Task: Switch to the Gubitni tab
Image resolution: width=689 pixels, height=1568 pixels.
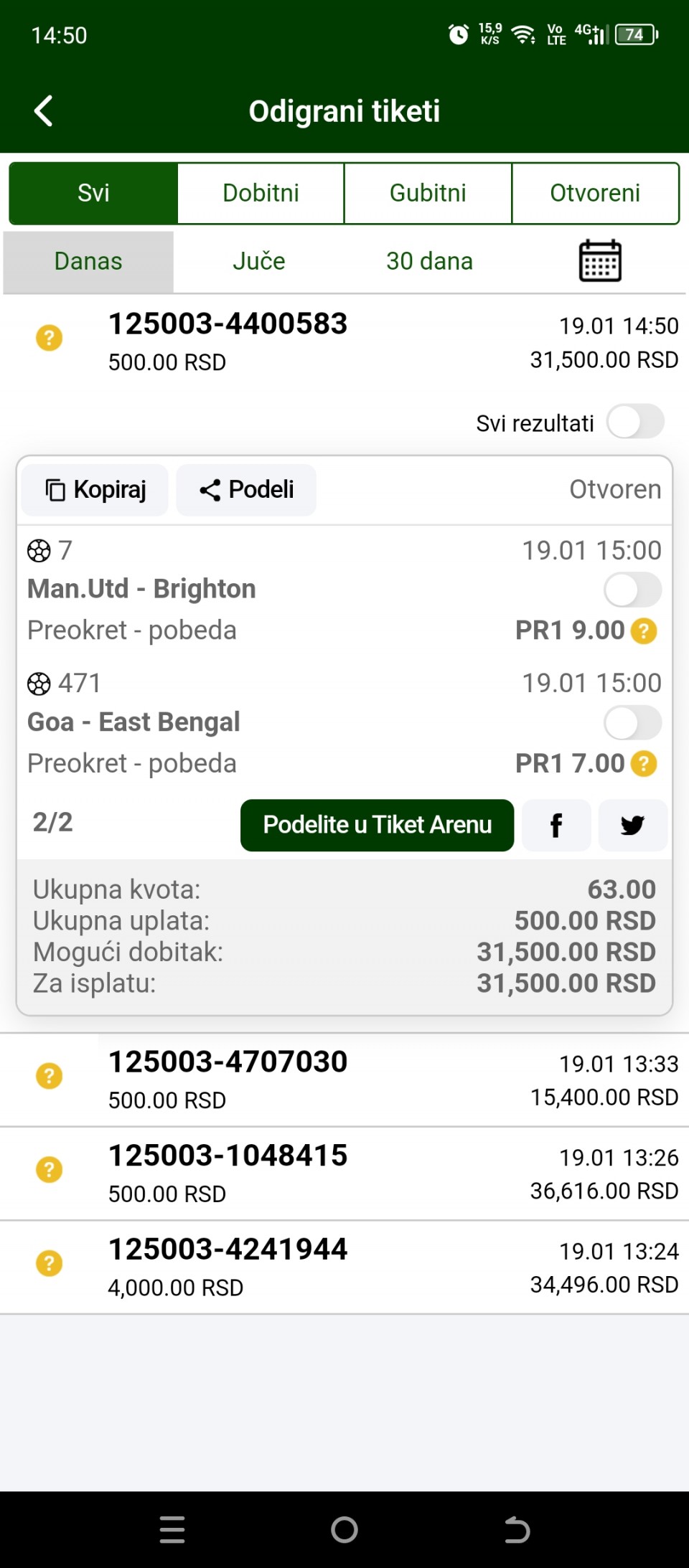Action: point(428,193)
